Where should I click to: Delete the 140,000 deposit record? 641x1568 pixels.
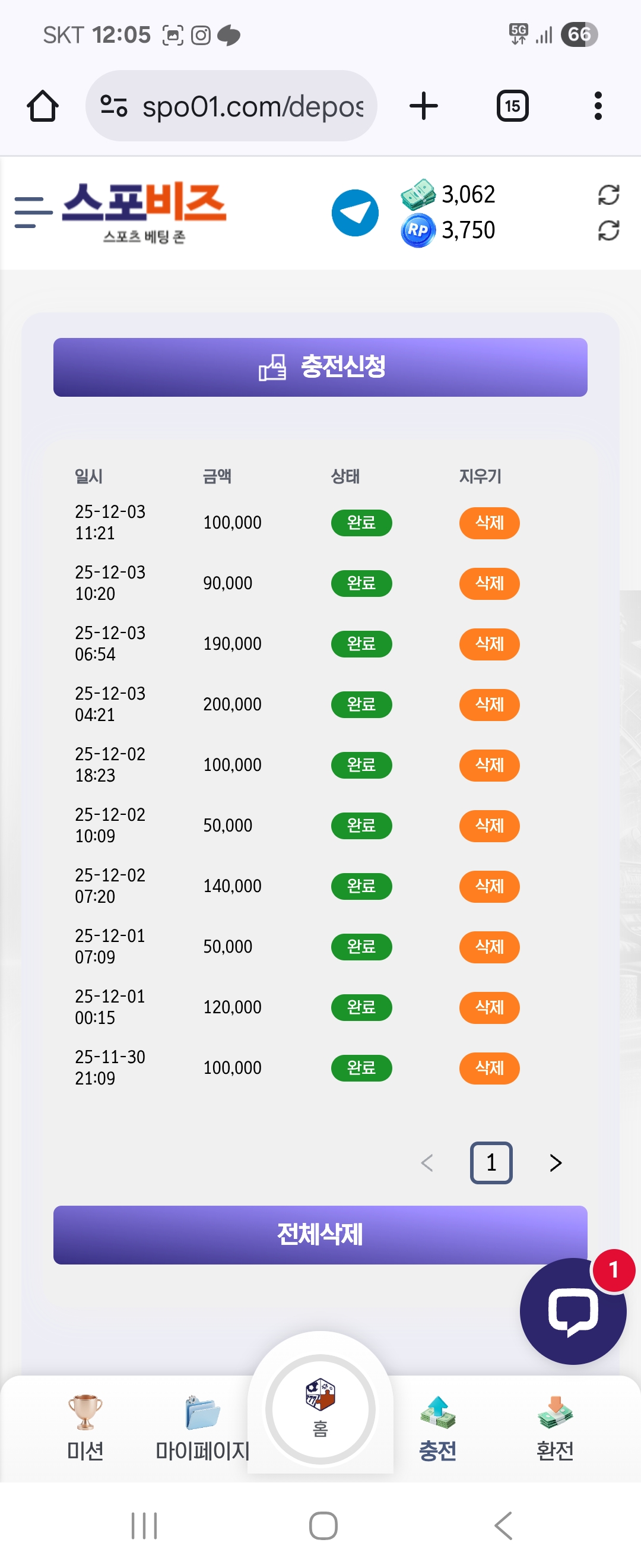click(x=489, y=886)
